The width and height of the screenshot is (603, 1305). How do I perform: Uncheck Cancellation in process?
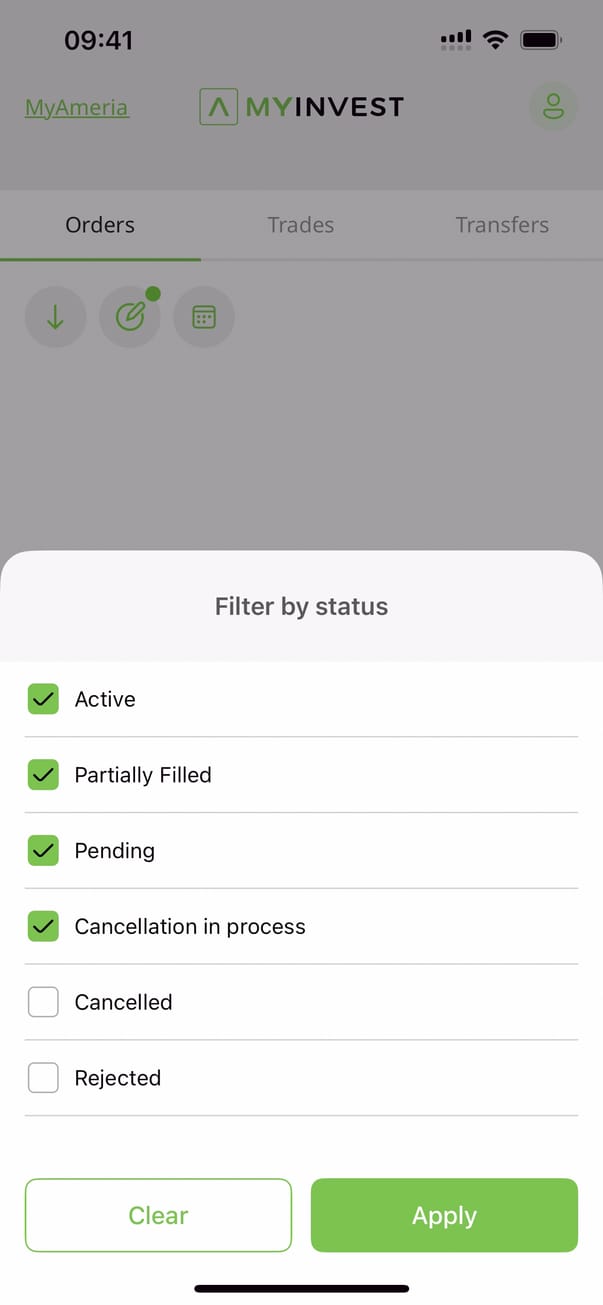pos(43,927)
